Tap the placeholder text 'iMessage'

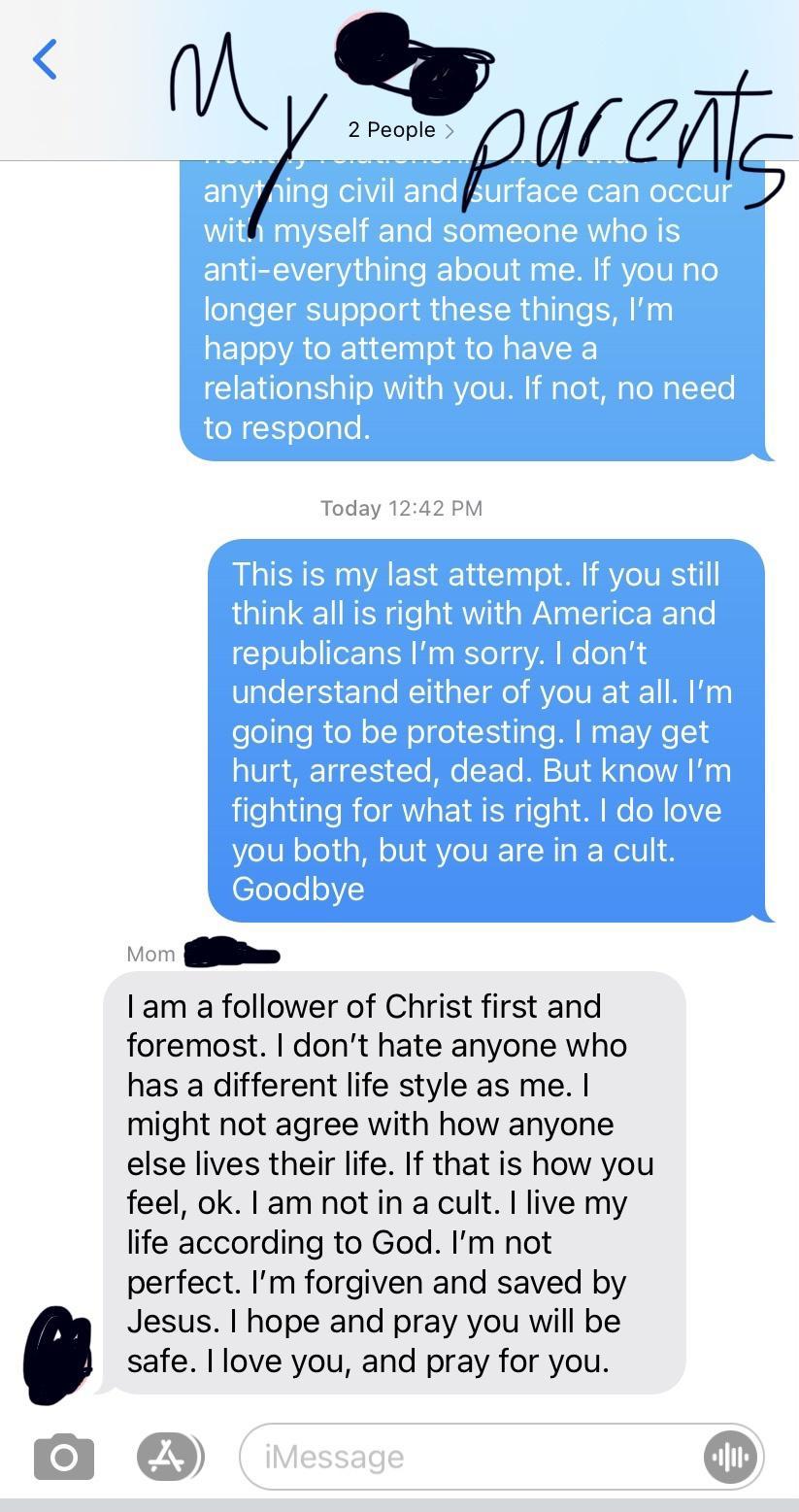pyautogui.click(x=334, y=1457)
